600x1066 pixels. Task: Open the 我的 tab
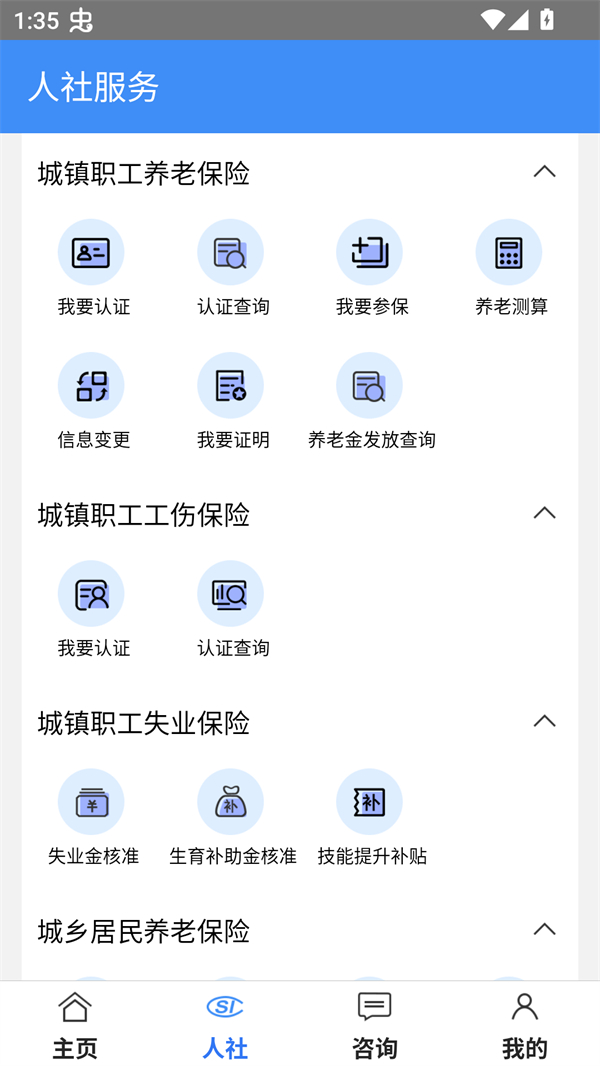click(524, 1024)
